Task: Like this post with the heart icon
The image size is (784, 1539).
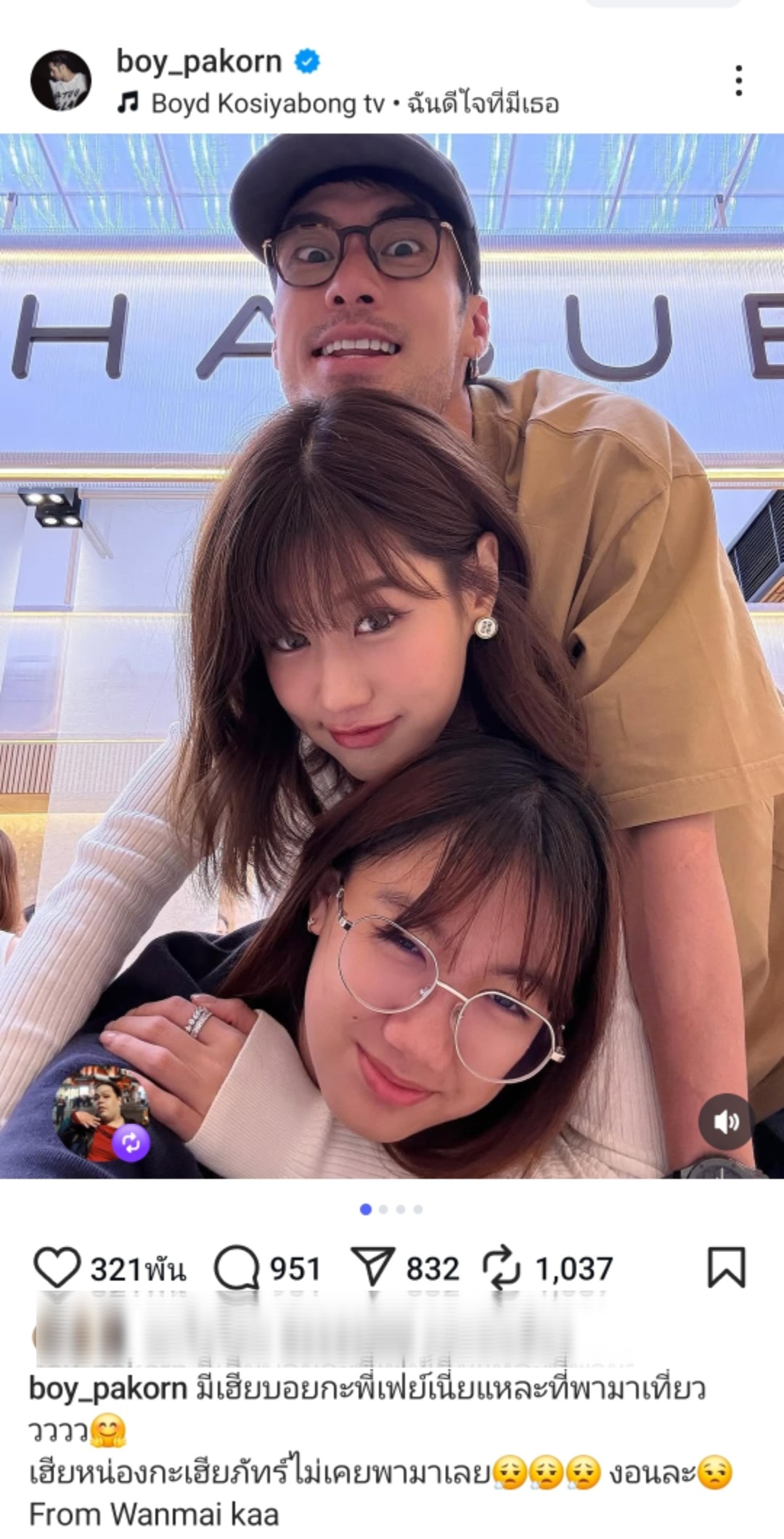Action: coord(57,1268)
